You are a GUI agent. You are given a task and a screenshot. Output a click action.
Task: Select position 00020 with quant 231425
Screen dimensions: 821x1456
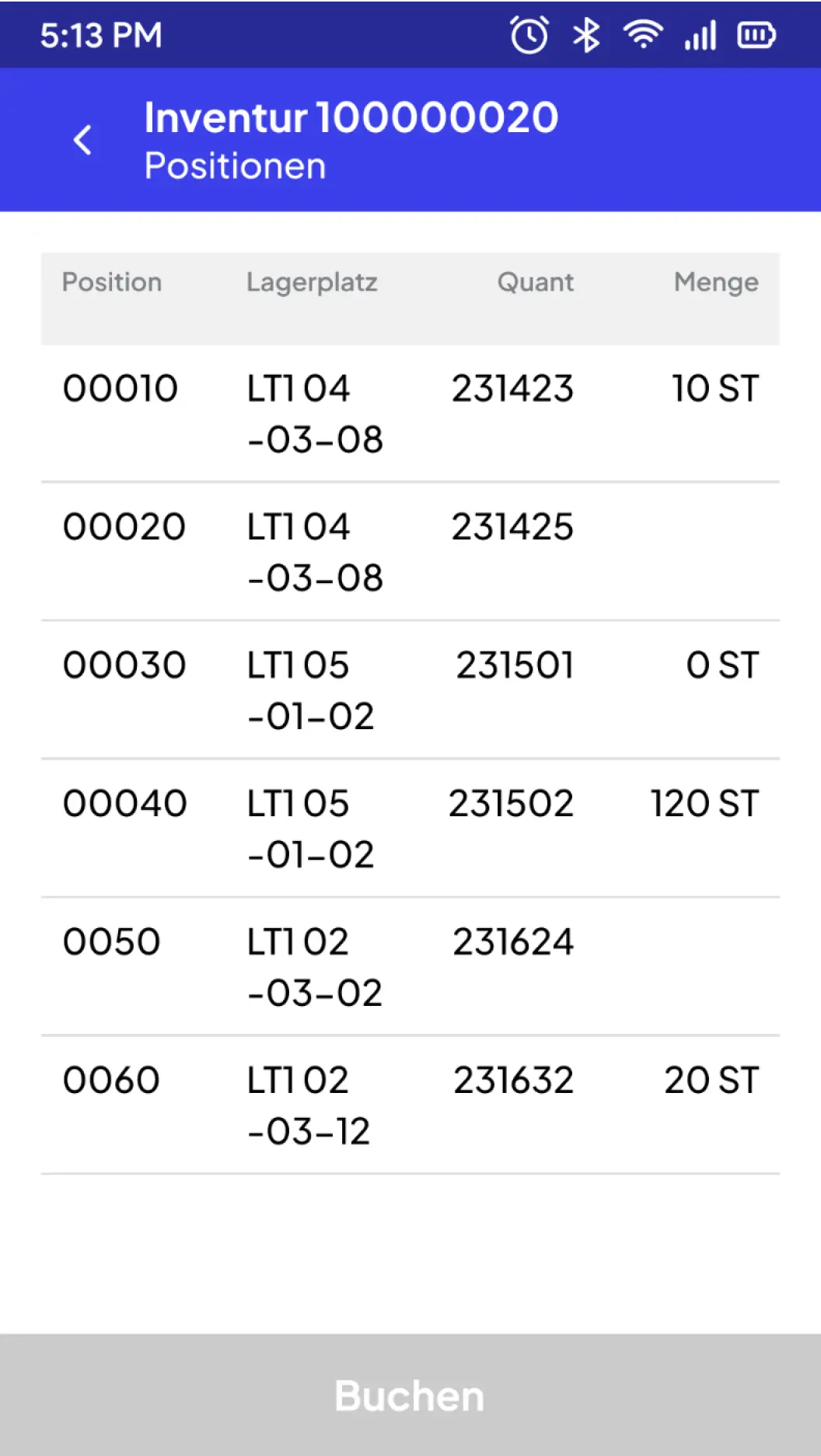click(410, 551)
